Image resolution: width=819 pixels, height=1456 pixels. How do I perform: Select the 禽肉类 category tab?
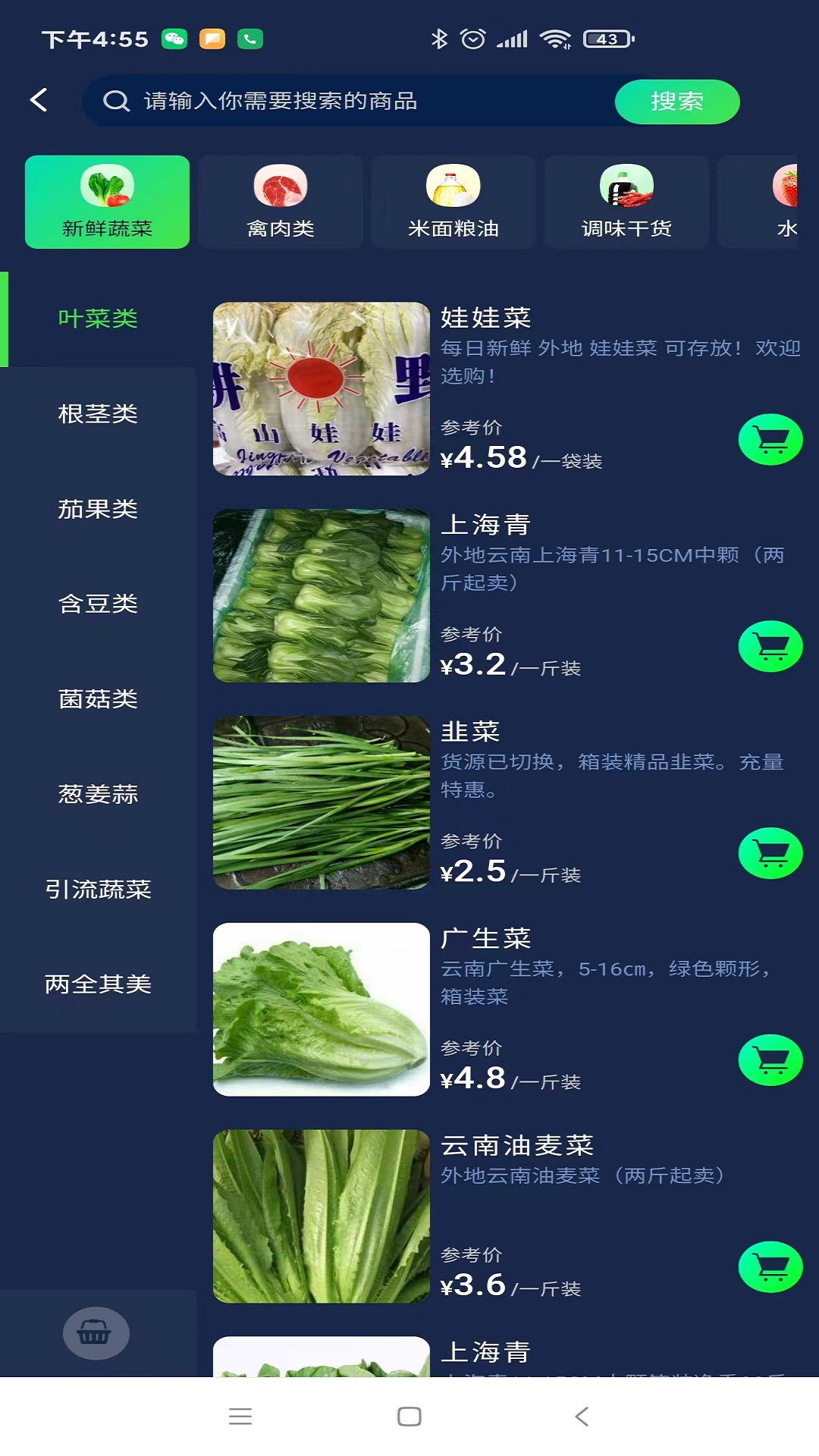click(x=281, y=201)
